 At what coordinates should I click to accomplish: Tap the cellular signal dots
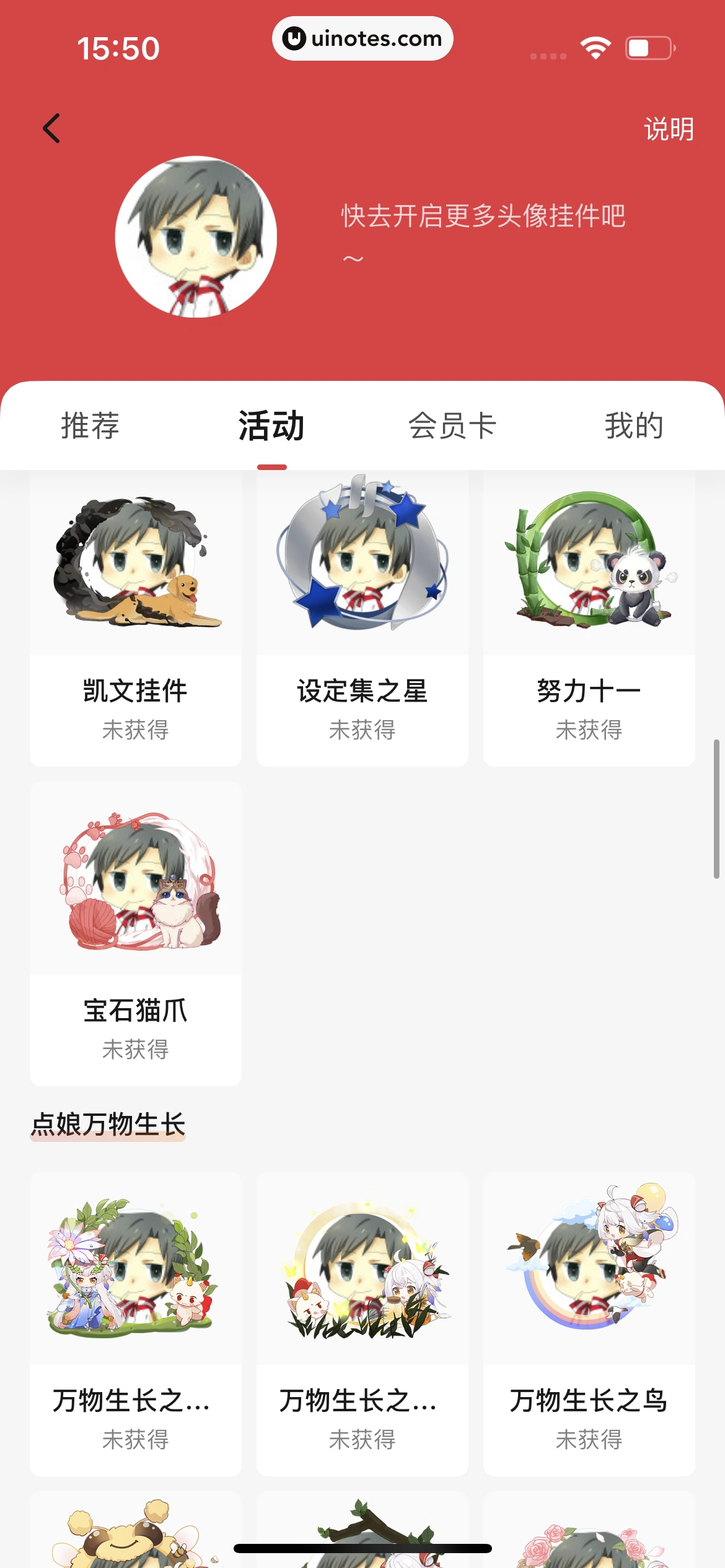(548, 56)
